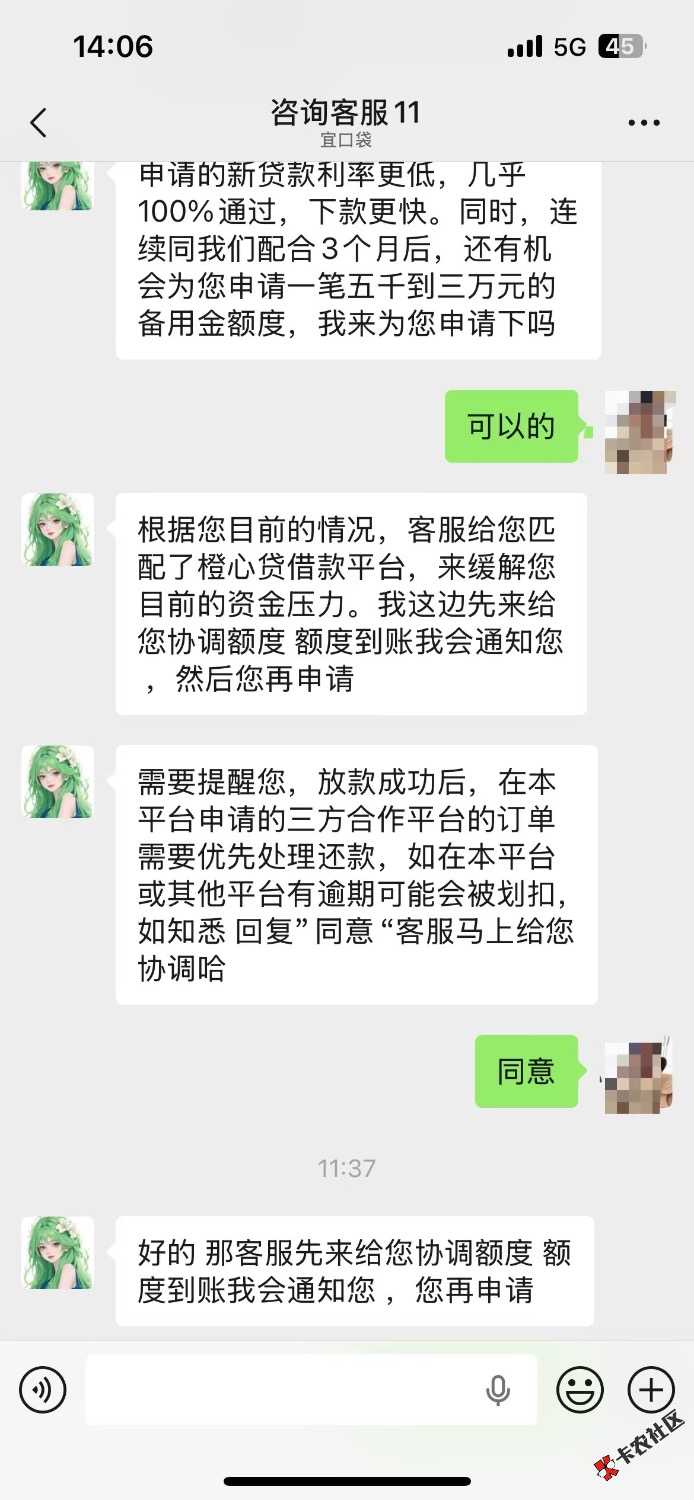Go back from the 咨询客服11 chat

[38, 123]
